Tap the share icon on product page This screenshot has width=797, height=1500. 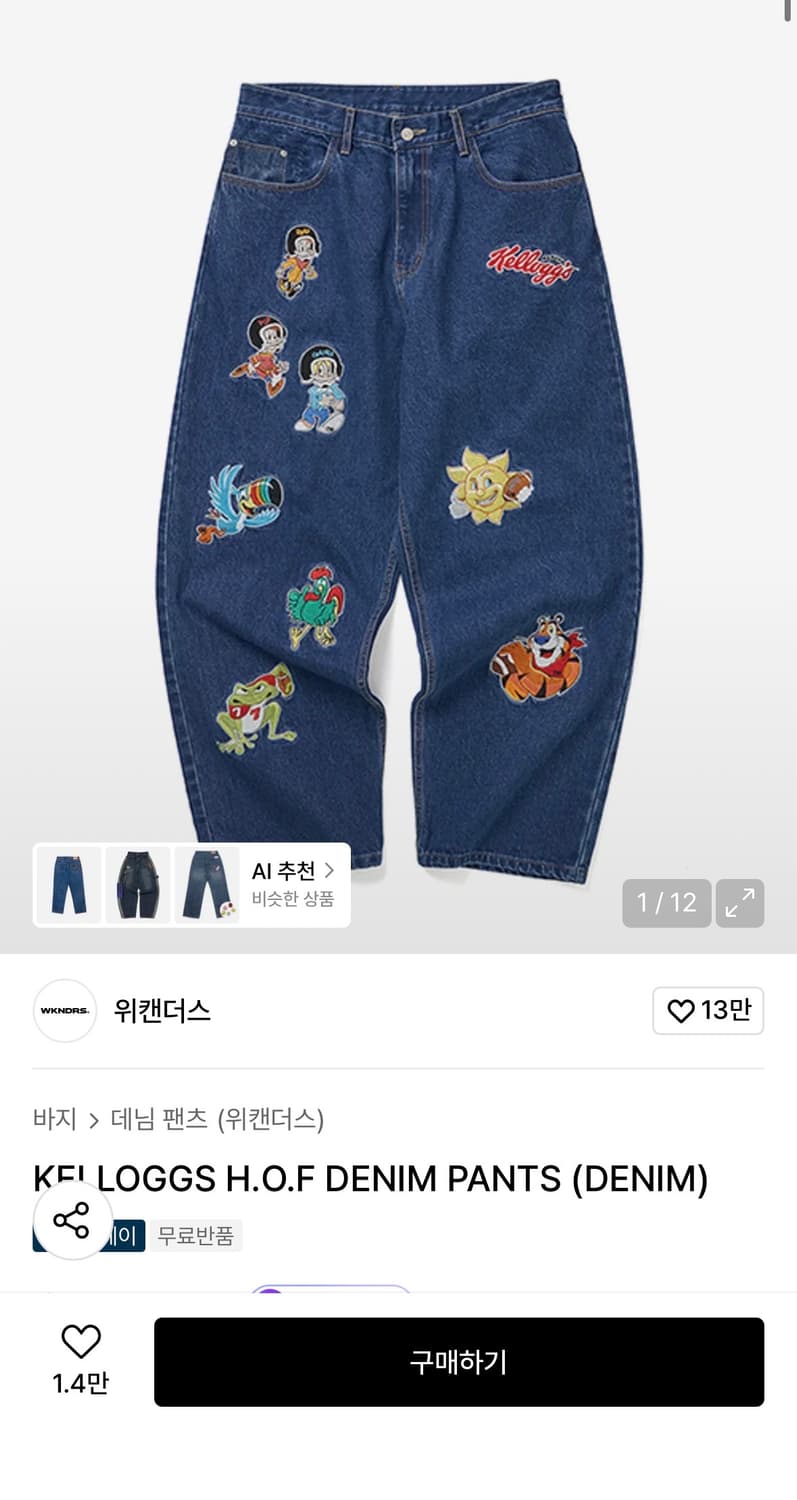(x=71, y=1222)
